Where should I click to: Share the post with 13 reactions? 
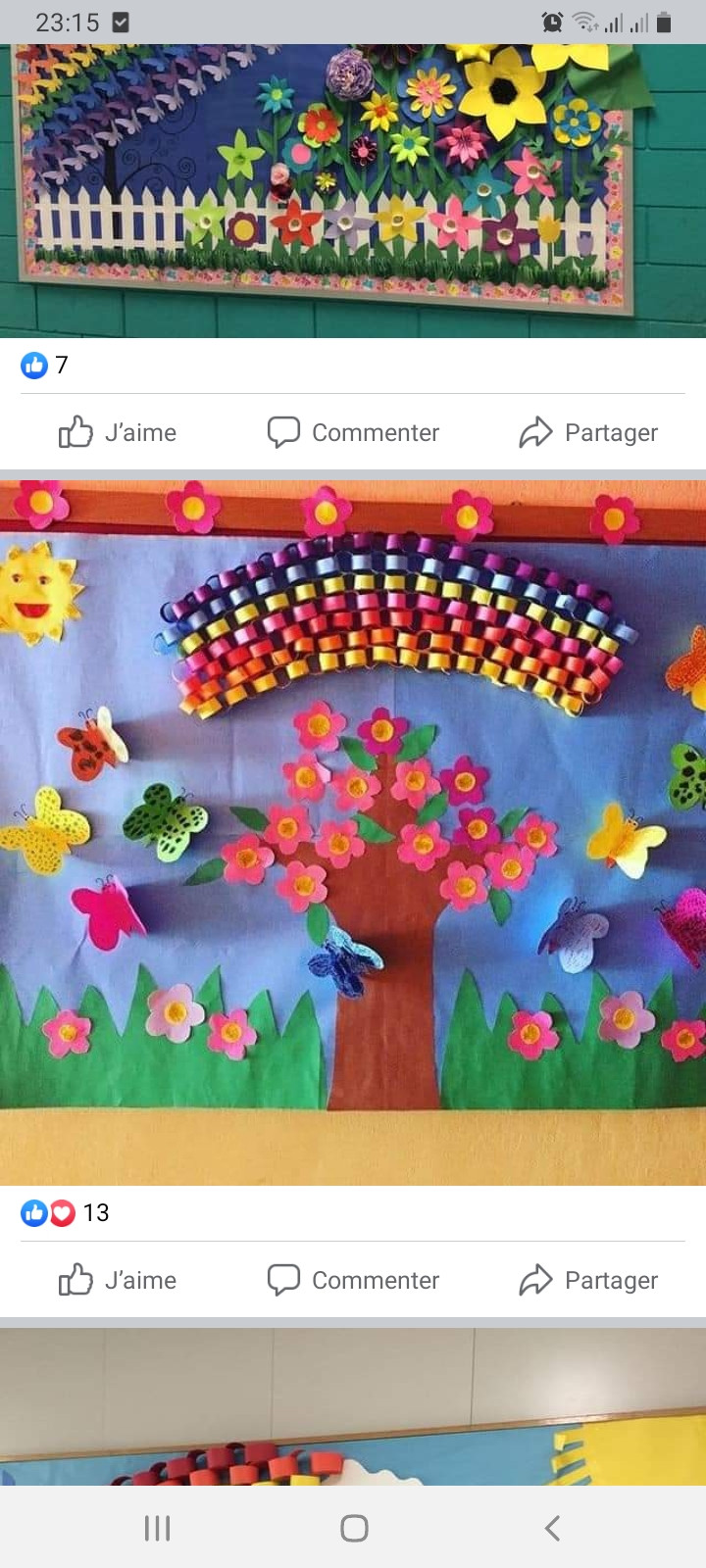588,1280
